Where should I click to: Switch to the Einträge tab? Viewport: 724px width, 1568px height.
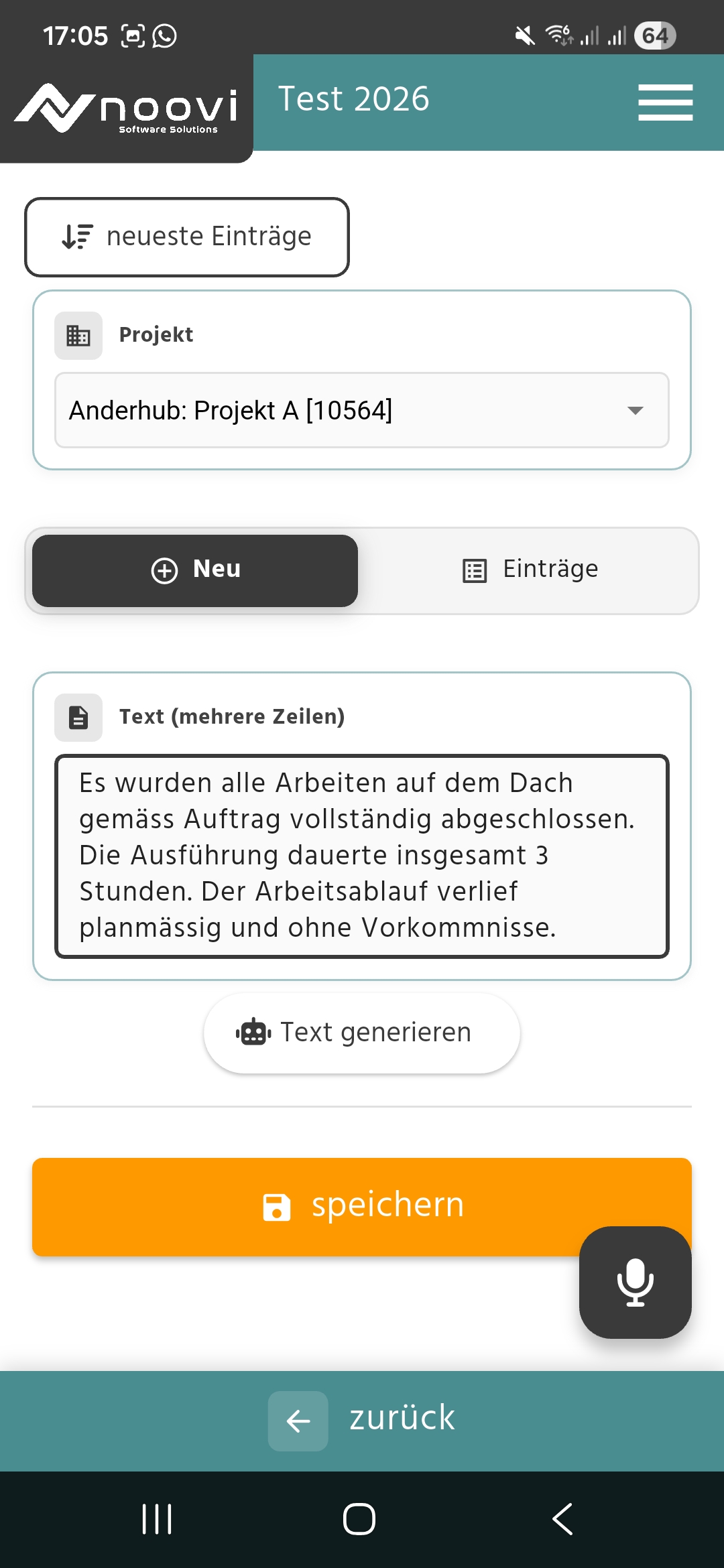pyautogui.click(x=530, y=570)
